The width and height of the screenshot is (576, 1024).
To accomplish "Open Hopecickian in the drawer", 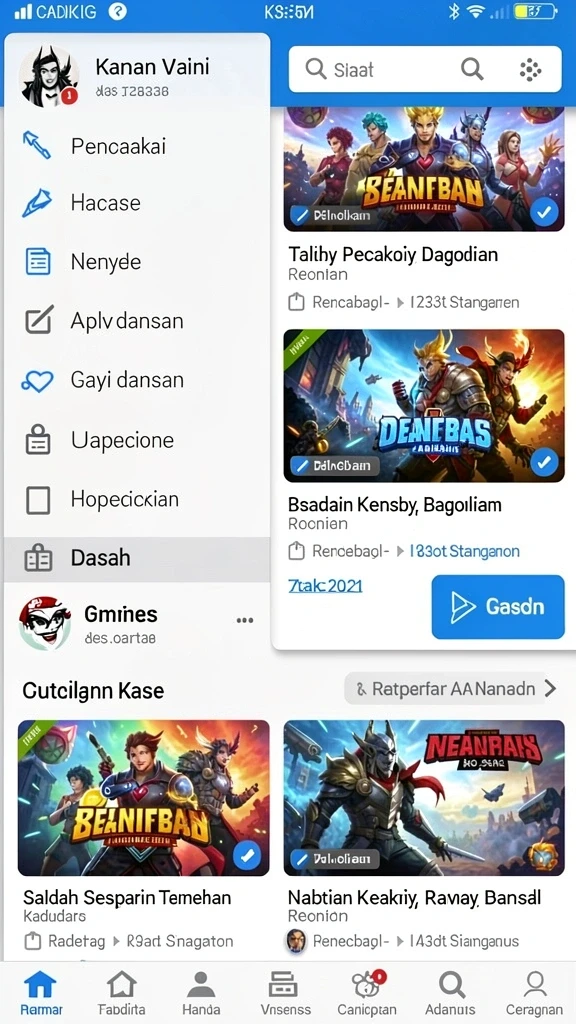I will tap(137, 500).
